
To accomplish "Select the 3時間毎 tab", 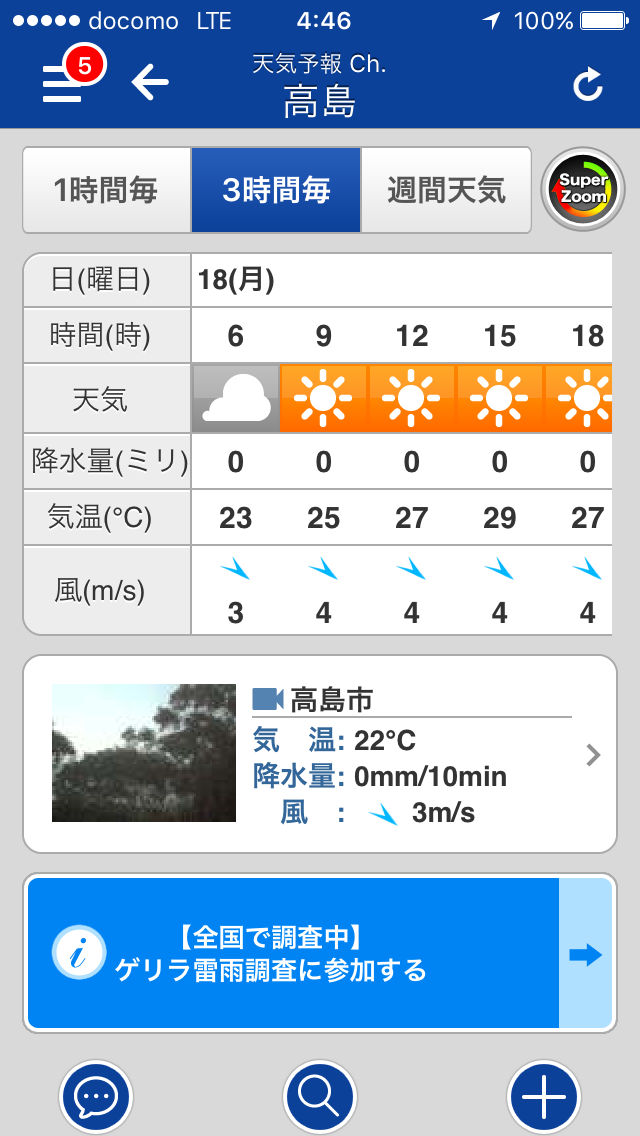I will coord(276,190).
